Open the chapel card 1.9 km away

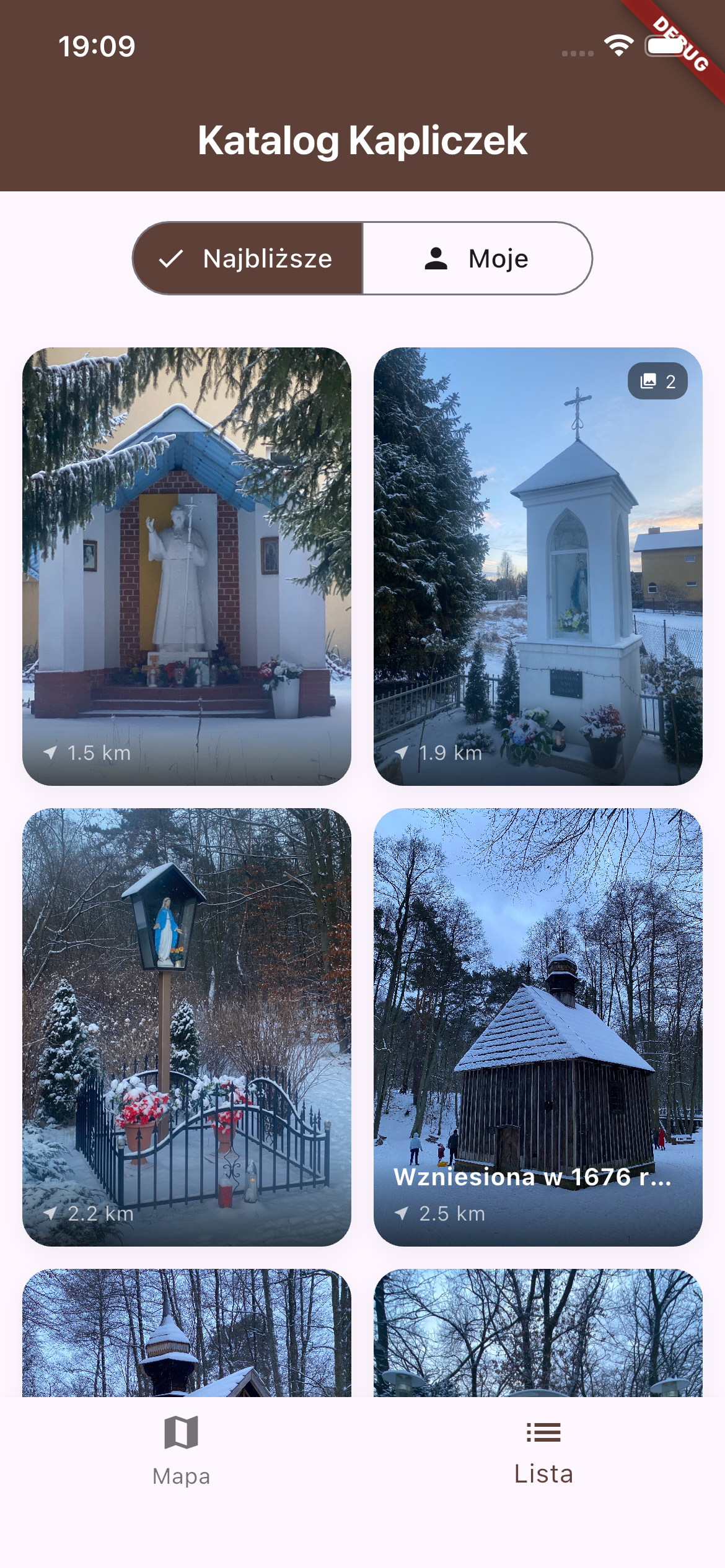click(x=537, y=566)
